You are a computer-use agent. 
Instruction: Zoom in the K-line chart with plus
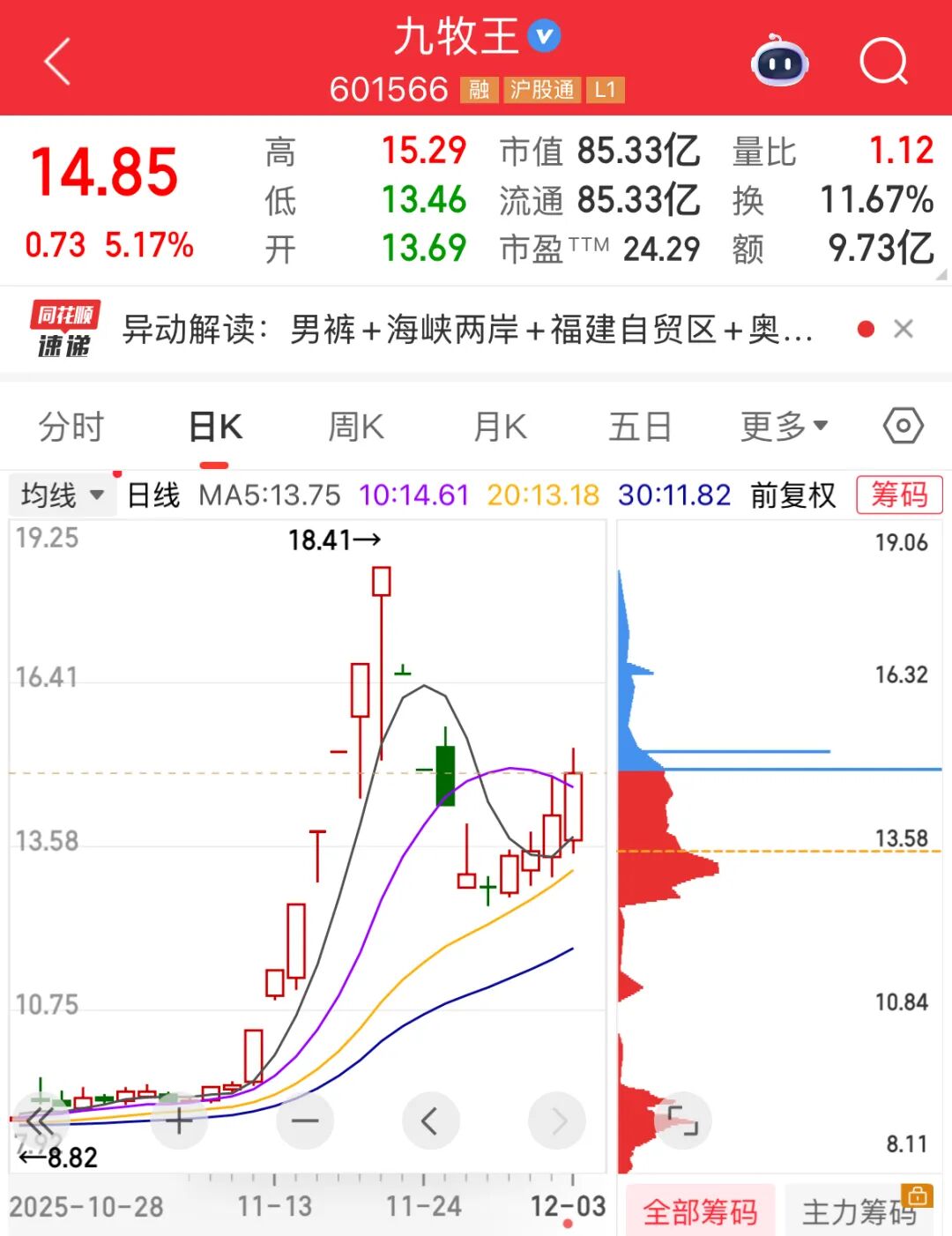179,1121
